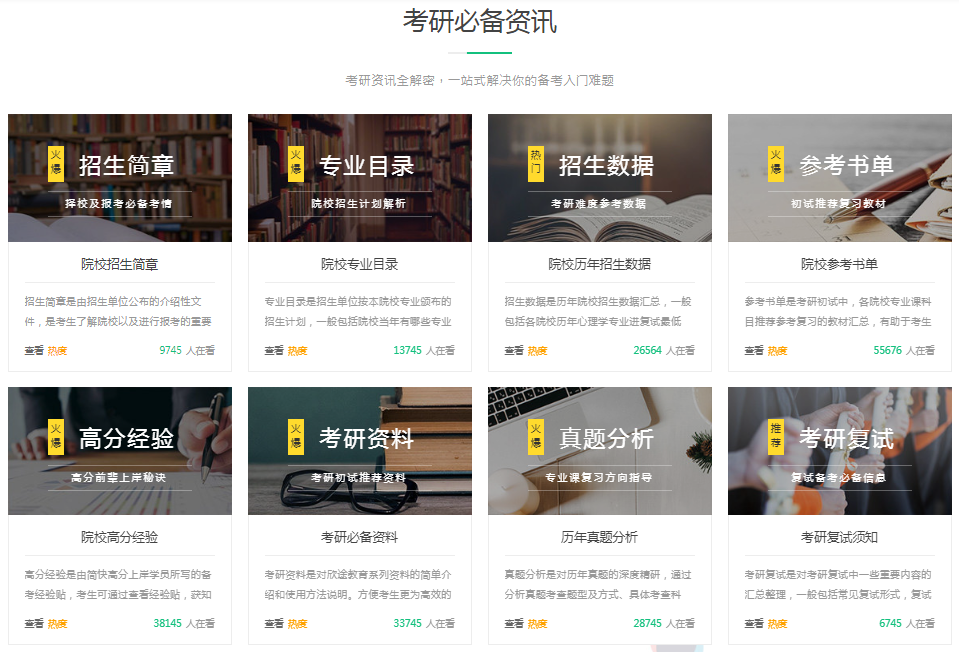This screenshot has height=652, width=959.
Task: Tap 查看 under 院校历年招生数据
Action: [x=514, y=351]
